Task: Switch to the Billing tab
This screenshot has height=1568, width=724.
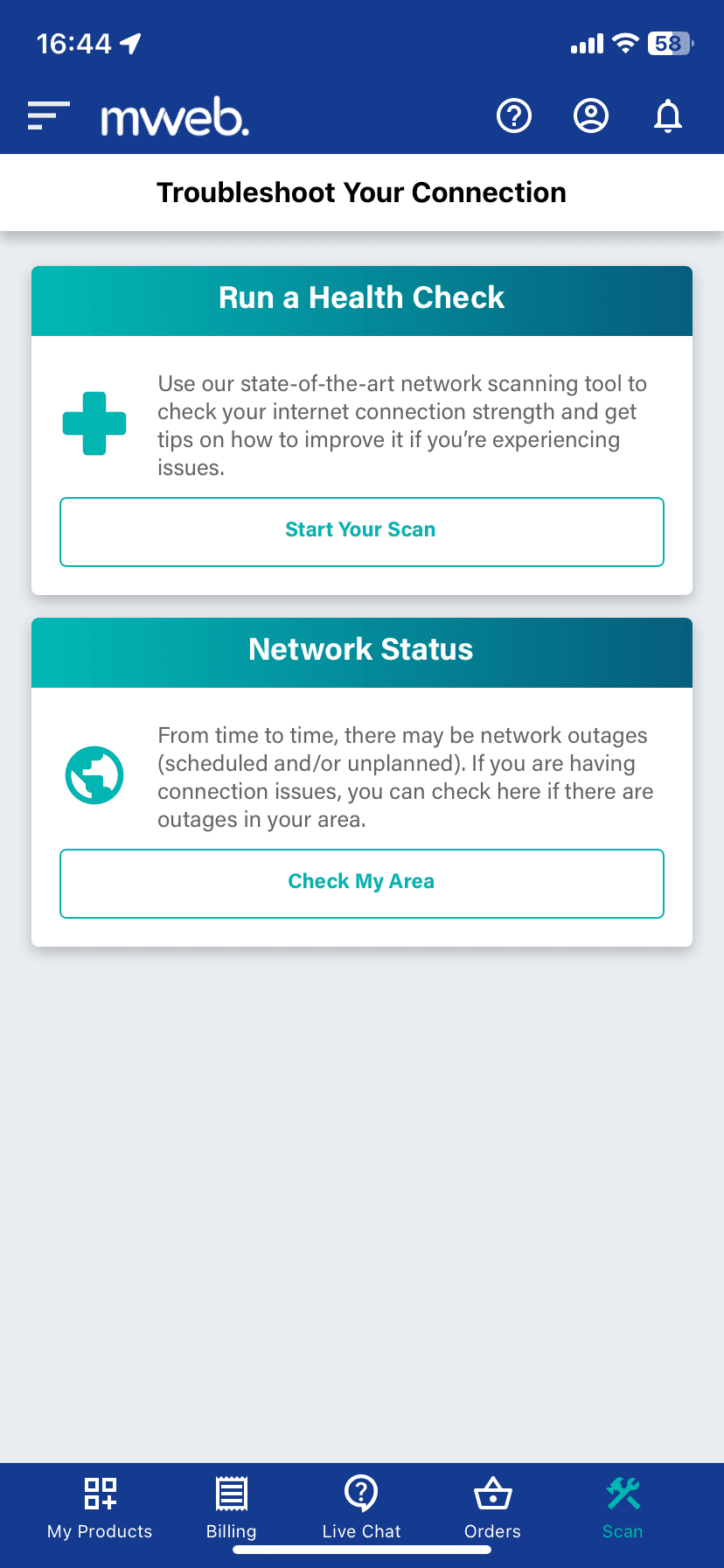Action: 230,1507
